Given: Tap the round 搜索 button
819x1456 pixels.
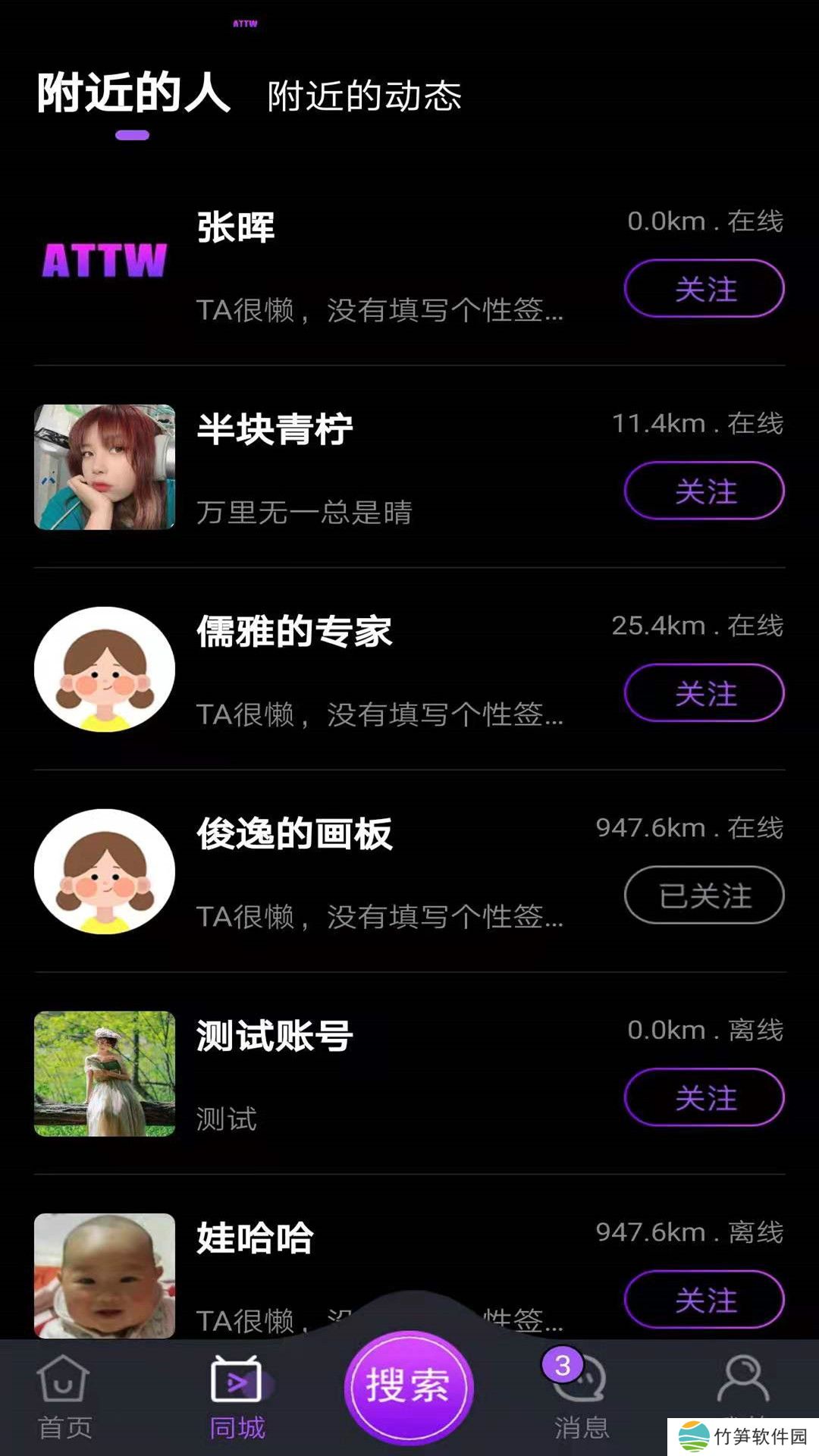Looking at the screenshot, I should [409, 1387].
